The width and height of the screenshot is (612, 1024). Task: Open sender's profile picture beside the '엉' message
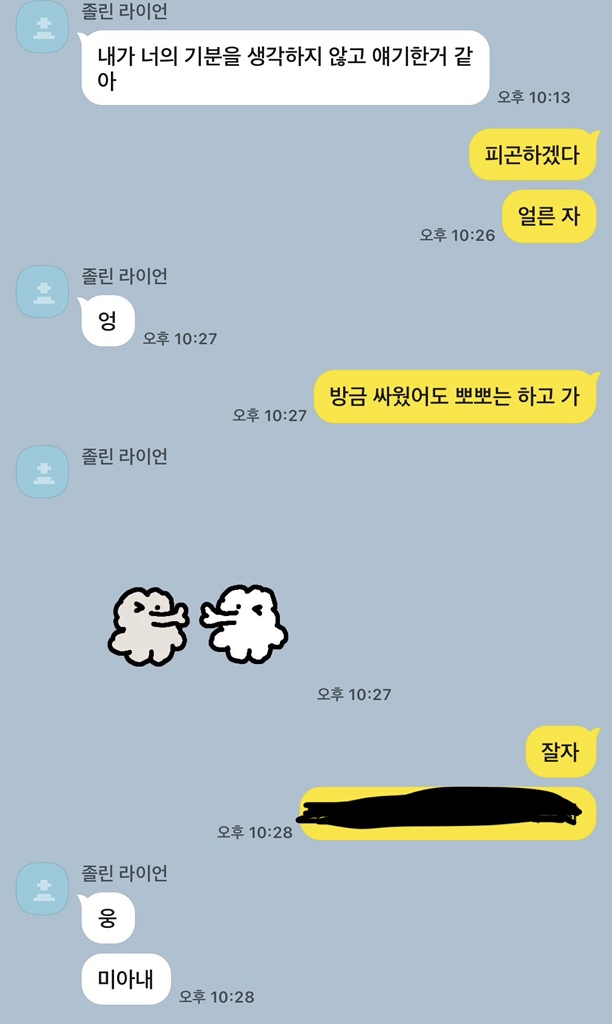tap(43, 292)
